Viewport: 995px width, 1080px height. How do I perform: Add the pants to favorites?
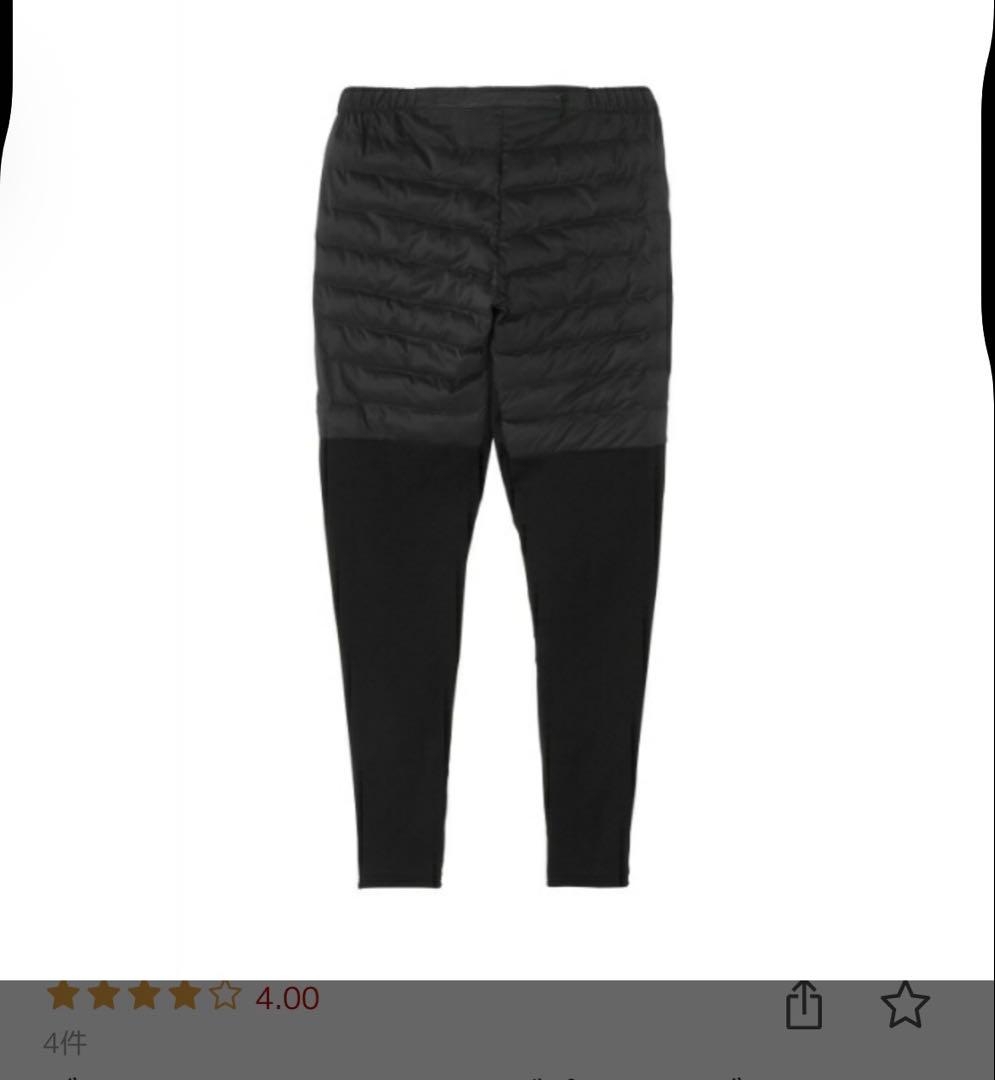coord(905,1003)
